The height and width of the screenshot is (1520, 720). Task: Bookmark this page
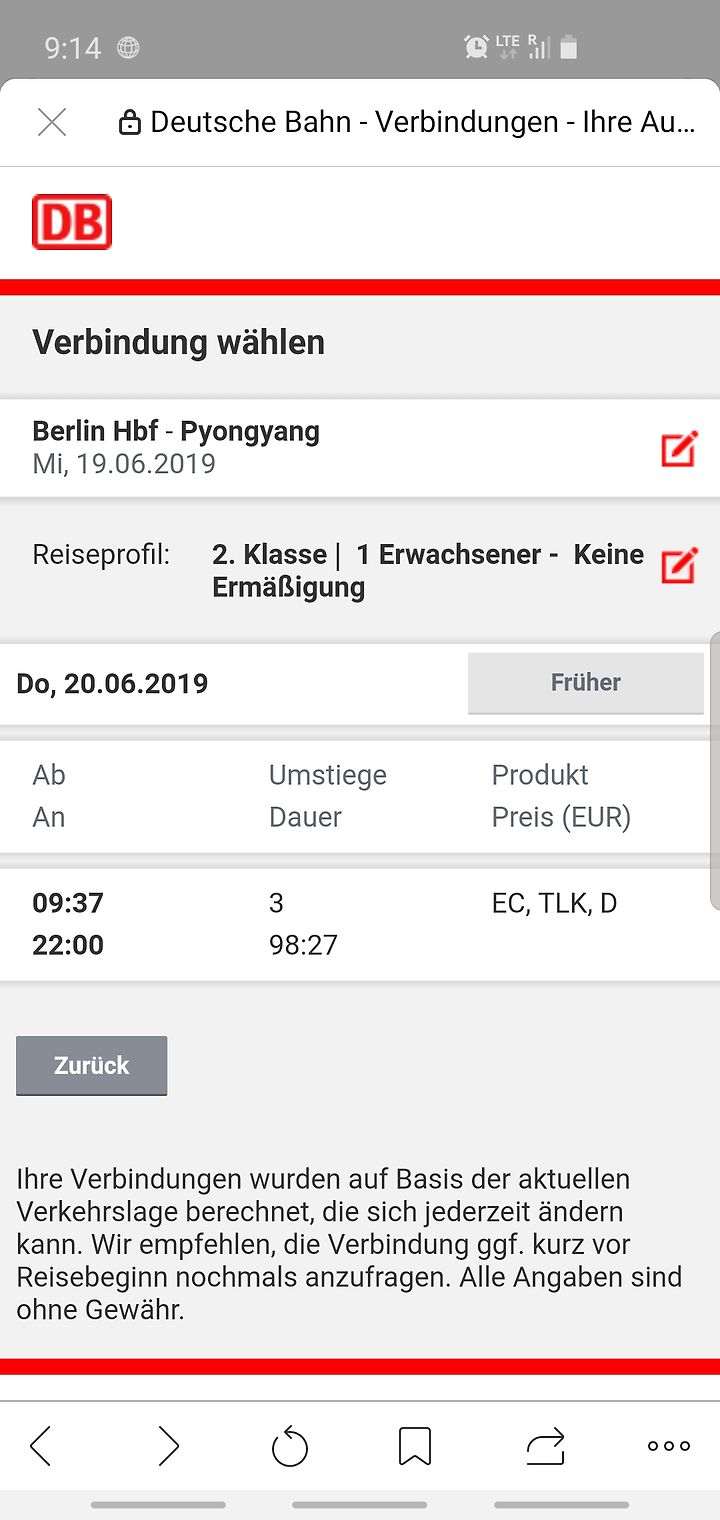click(415, 1447)
